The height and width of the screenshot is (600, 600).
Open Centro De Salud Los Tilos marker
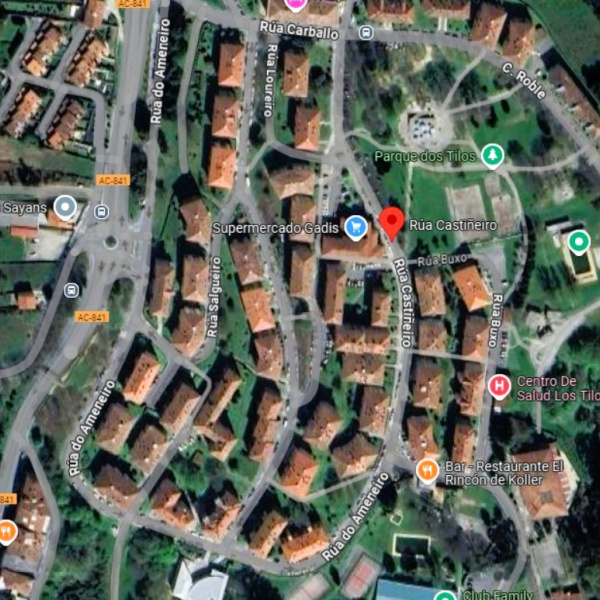(498, 384)
